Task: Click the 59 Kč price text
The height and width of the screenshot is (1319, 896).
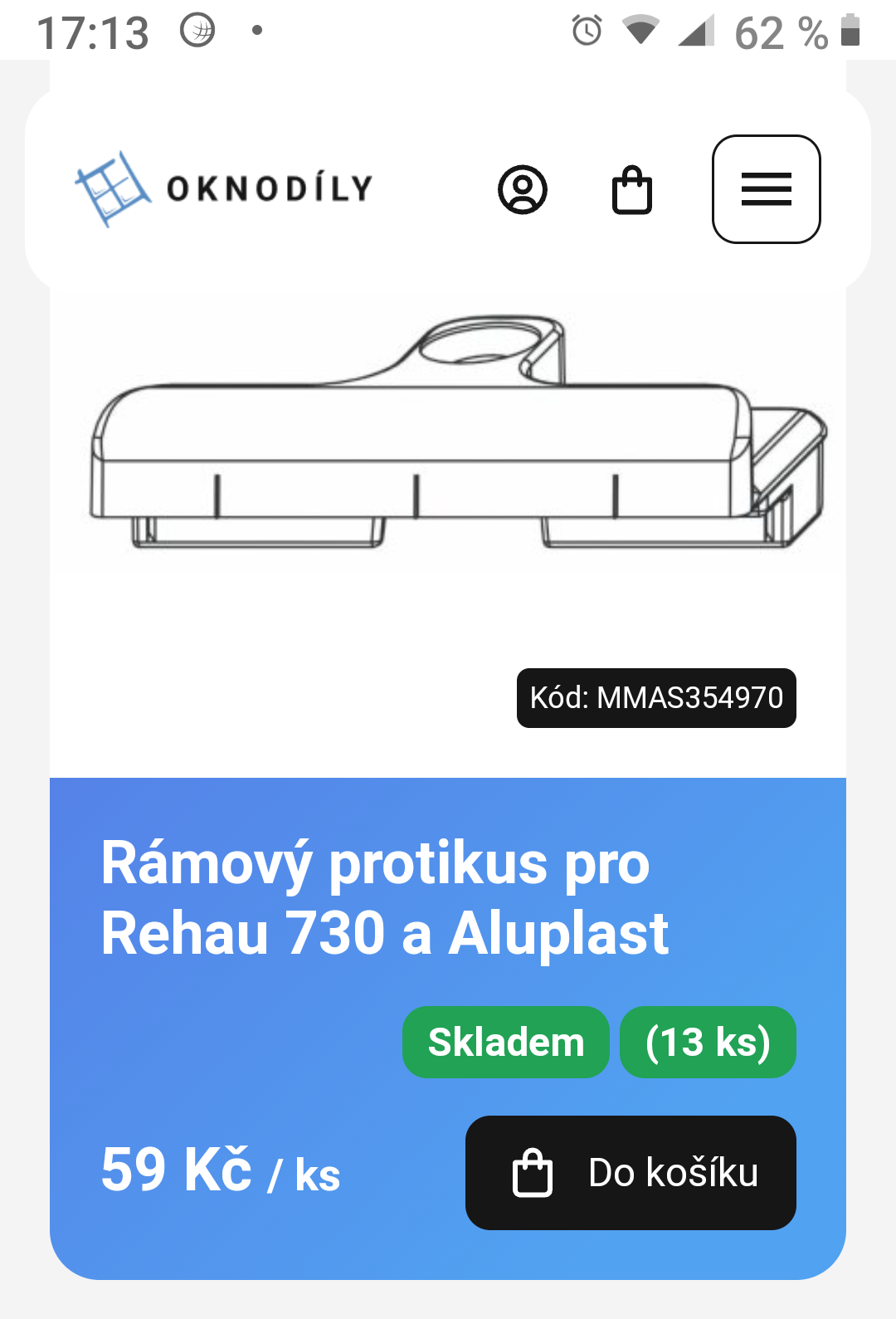Action: 176,1170
